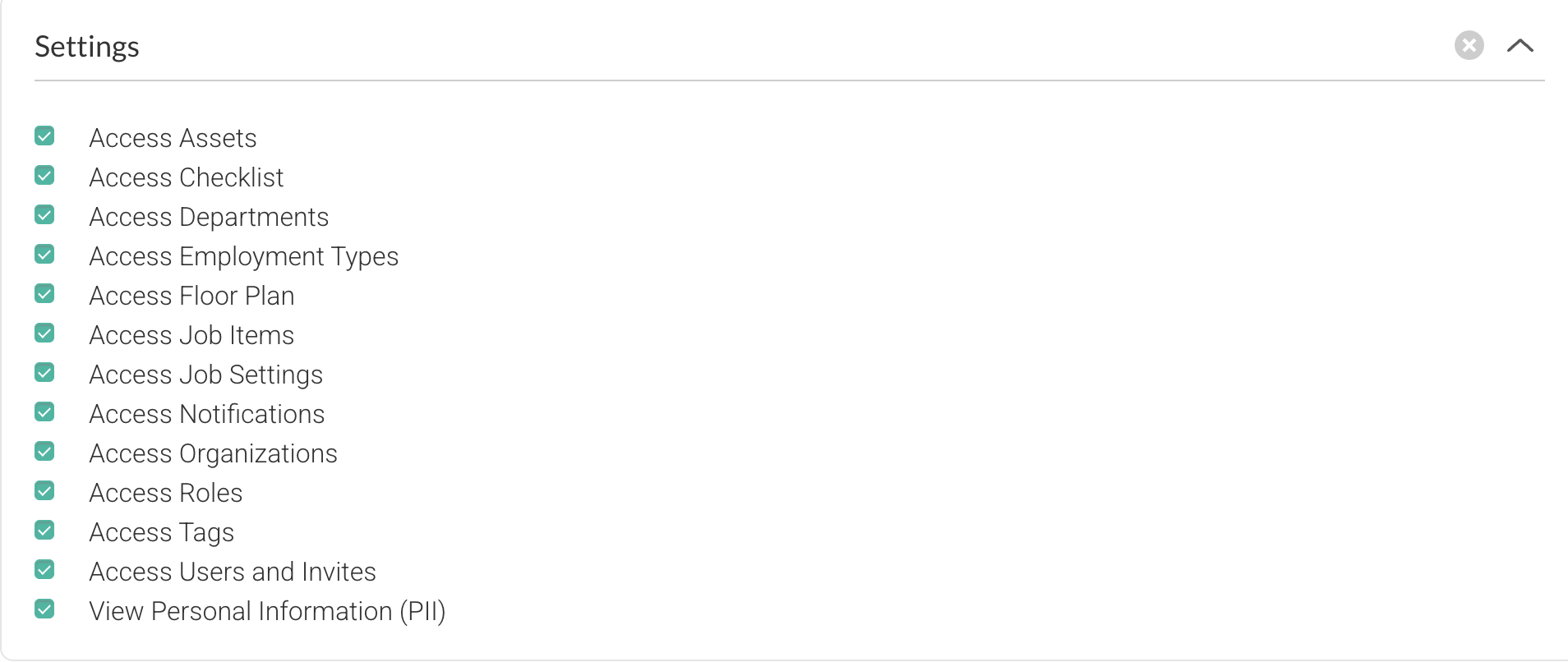Uncheck the Access Assets checkbox
The image size is (1568, 662).
[44, 136]
